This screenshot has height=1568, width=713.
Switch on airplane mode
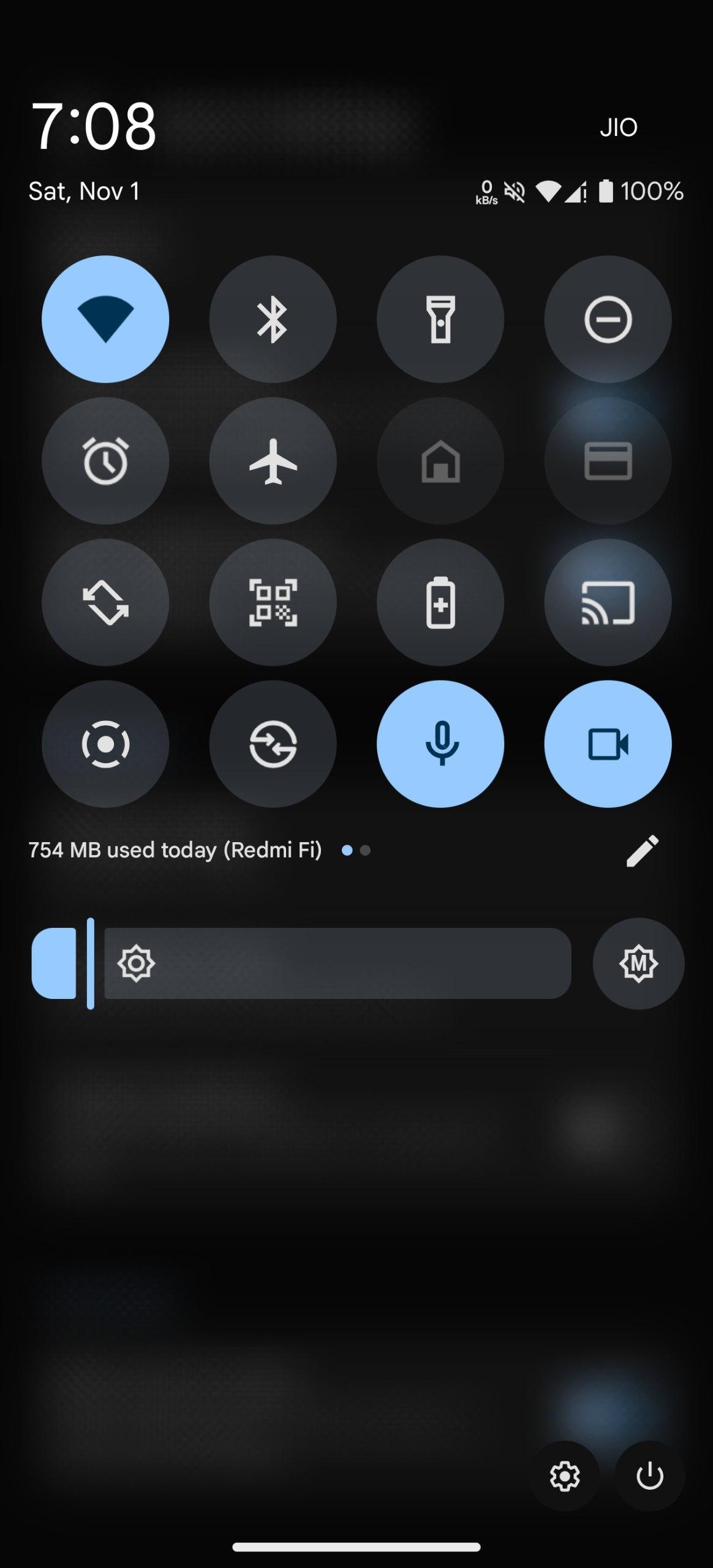pos(273,461)
